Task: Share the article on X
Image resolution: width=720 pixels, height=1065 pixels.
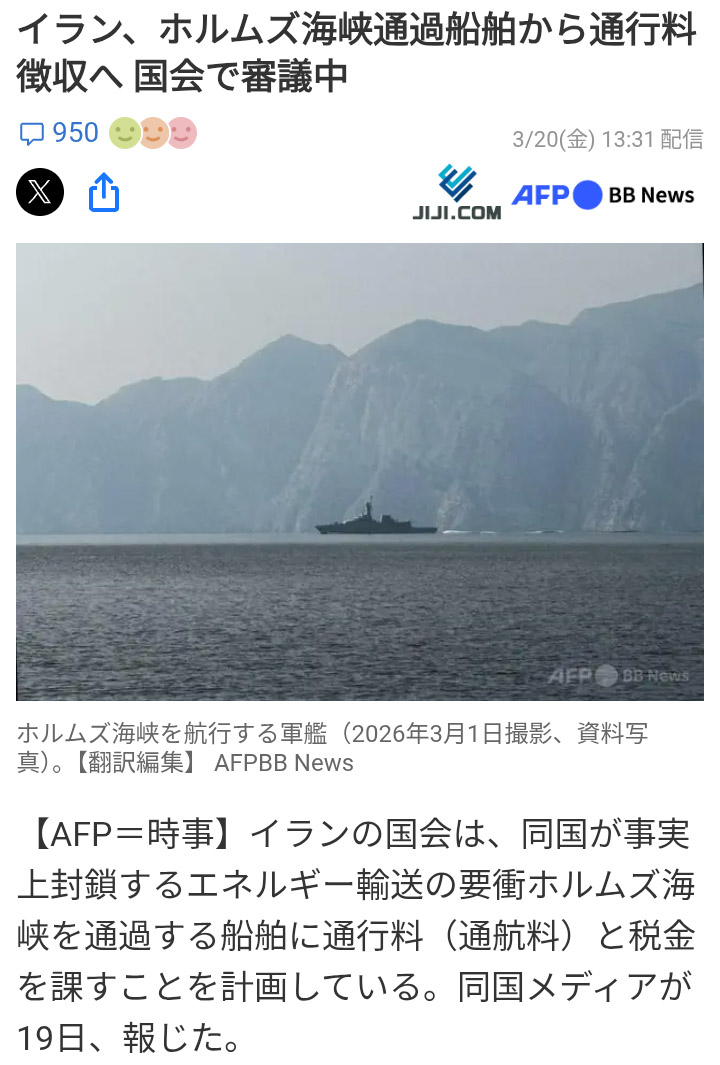Action: click(x=40, y=192)
